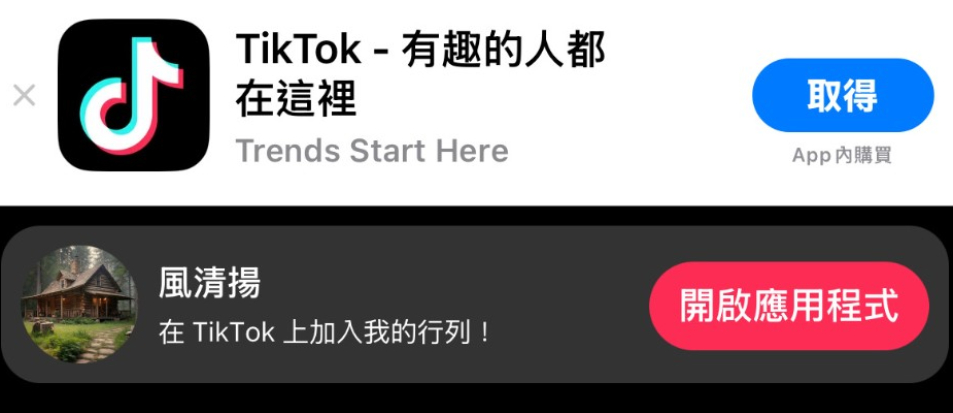This screenshot has width=953, height=413.
Task: Dismiss the TikTok app banner
Action: [x=24, y=96]
